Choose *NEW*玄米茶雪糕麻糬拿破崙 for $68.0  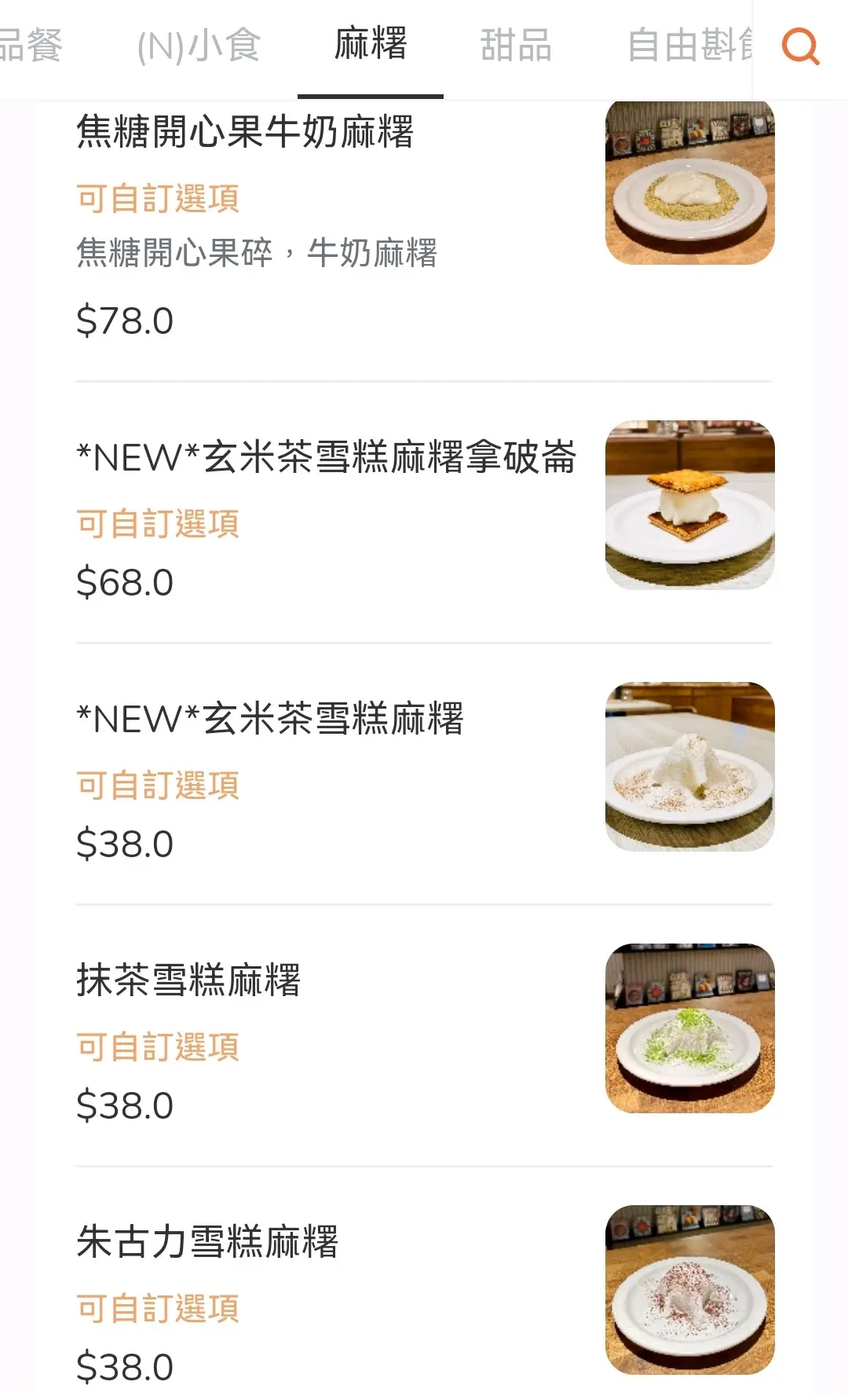(x=327, y=458)
